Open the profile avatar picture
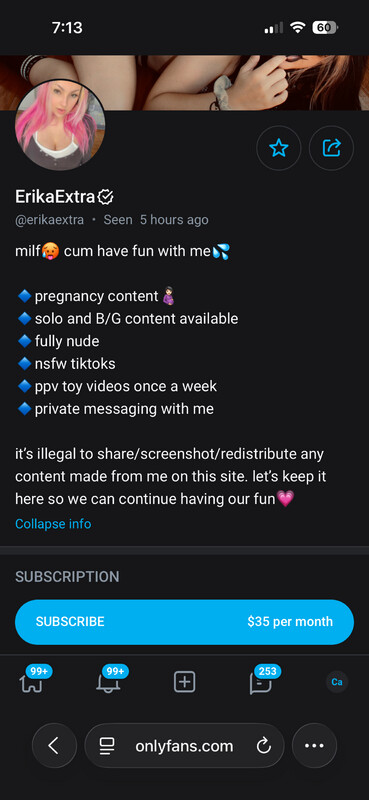This screenshot has width=369, height=800. [x=60, y=124]
